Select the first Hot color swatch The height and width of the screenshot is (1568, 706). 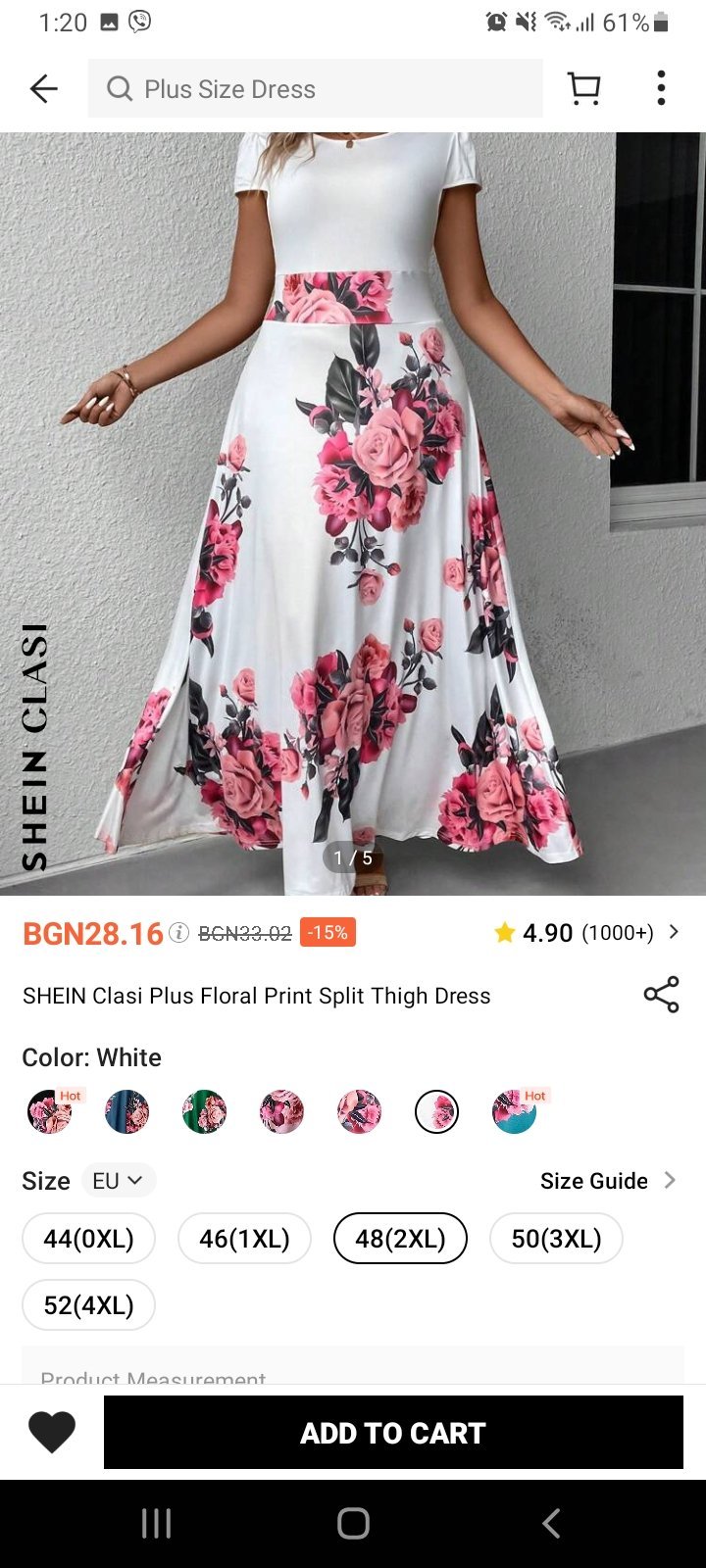pos(50,1112)
